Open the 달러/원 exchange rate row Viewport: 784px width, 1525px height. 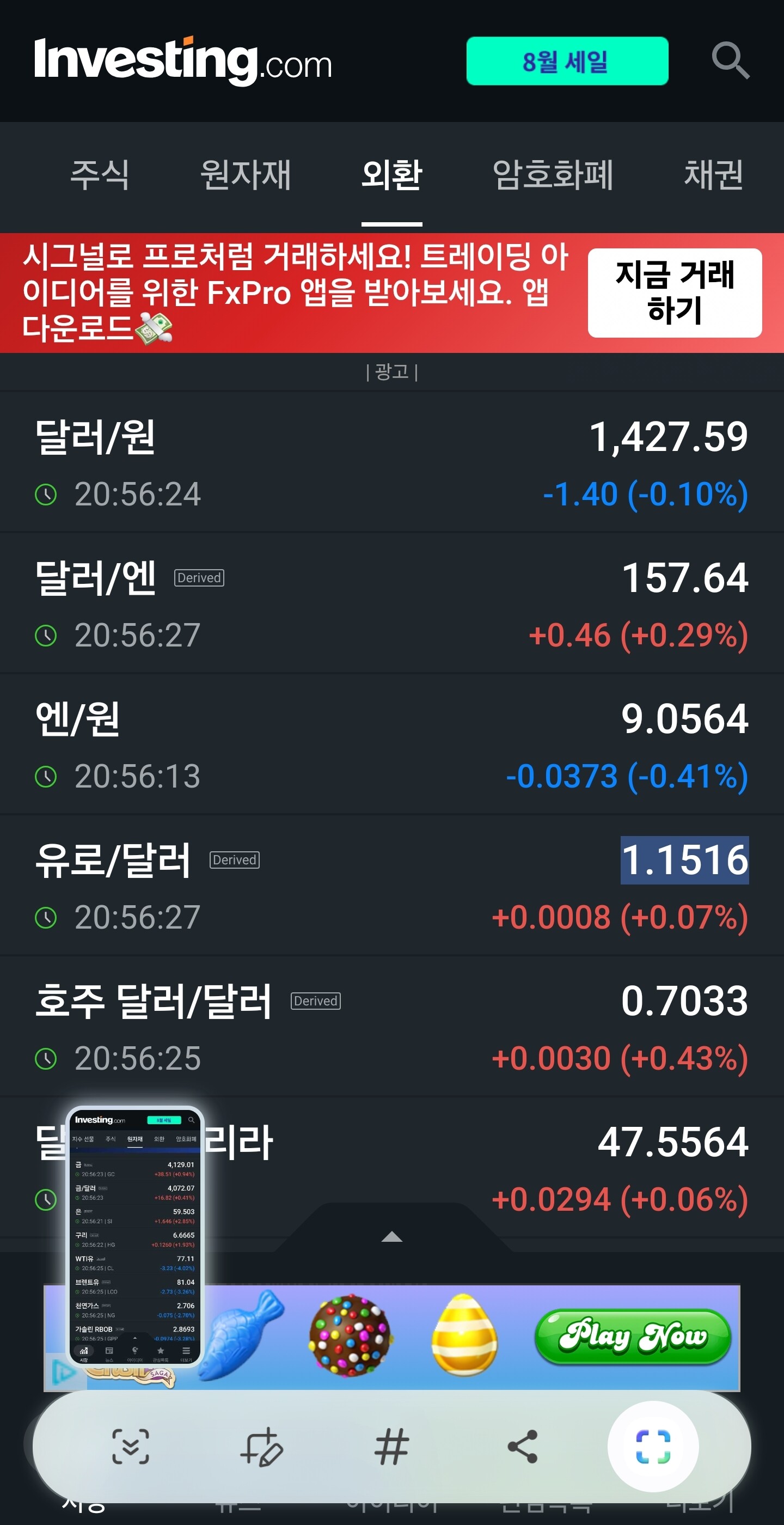[391, 462]
